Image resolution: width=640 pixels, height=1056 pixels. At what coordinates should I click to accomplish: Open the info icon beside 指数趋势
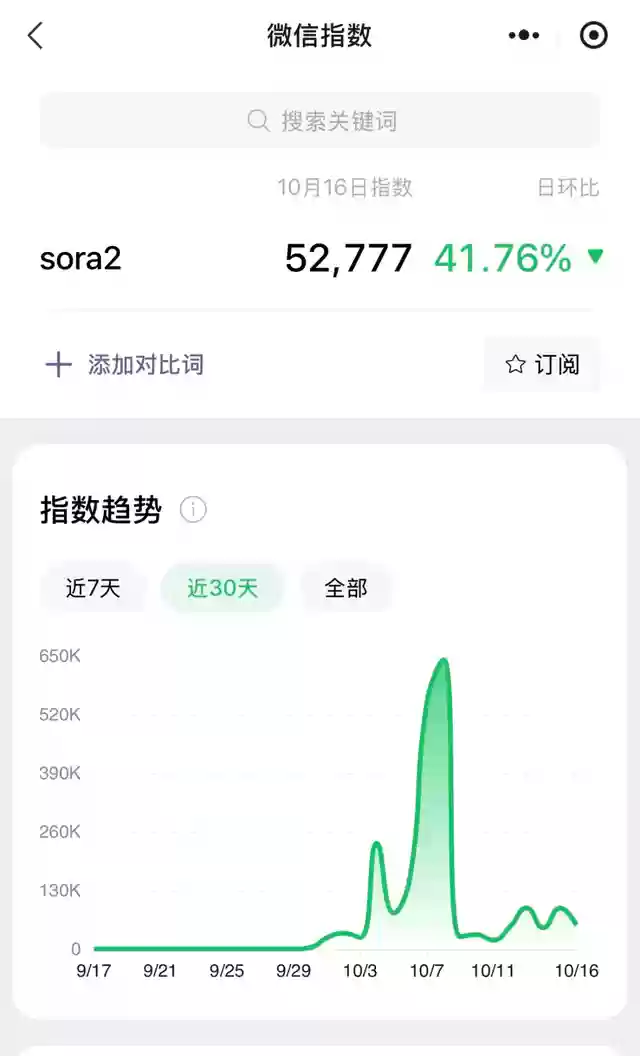[193, 510]
